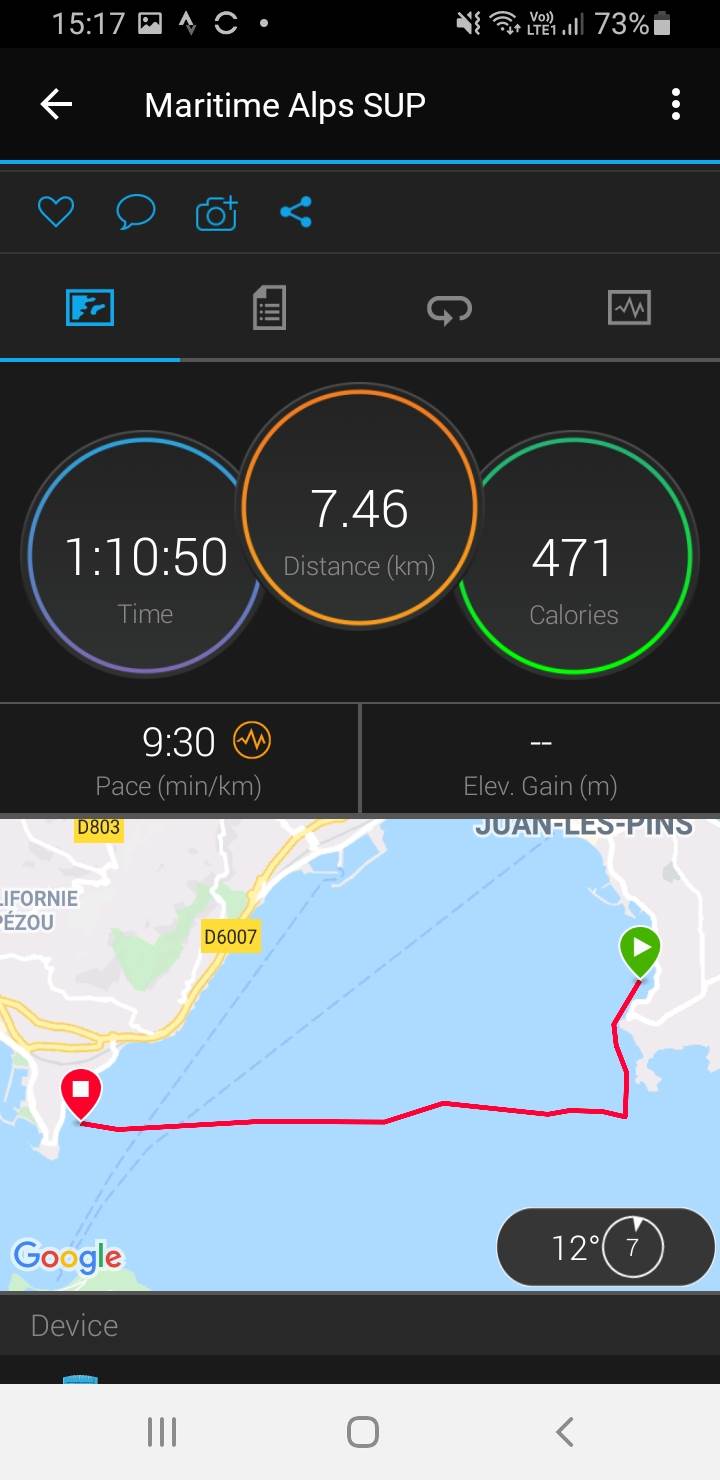Open the overflow menu
The width and height of the screenshot is (720, 1480).
(x=676, y=105)
